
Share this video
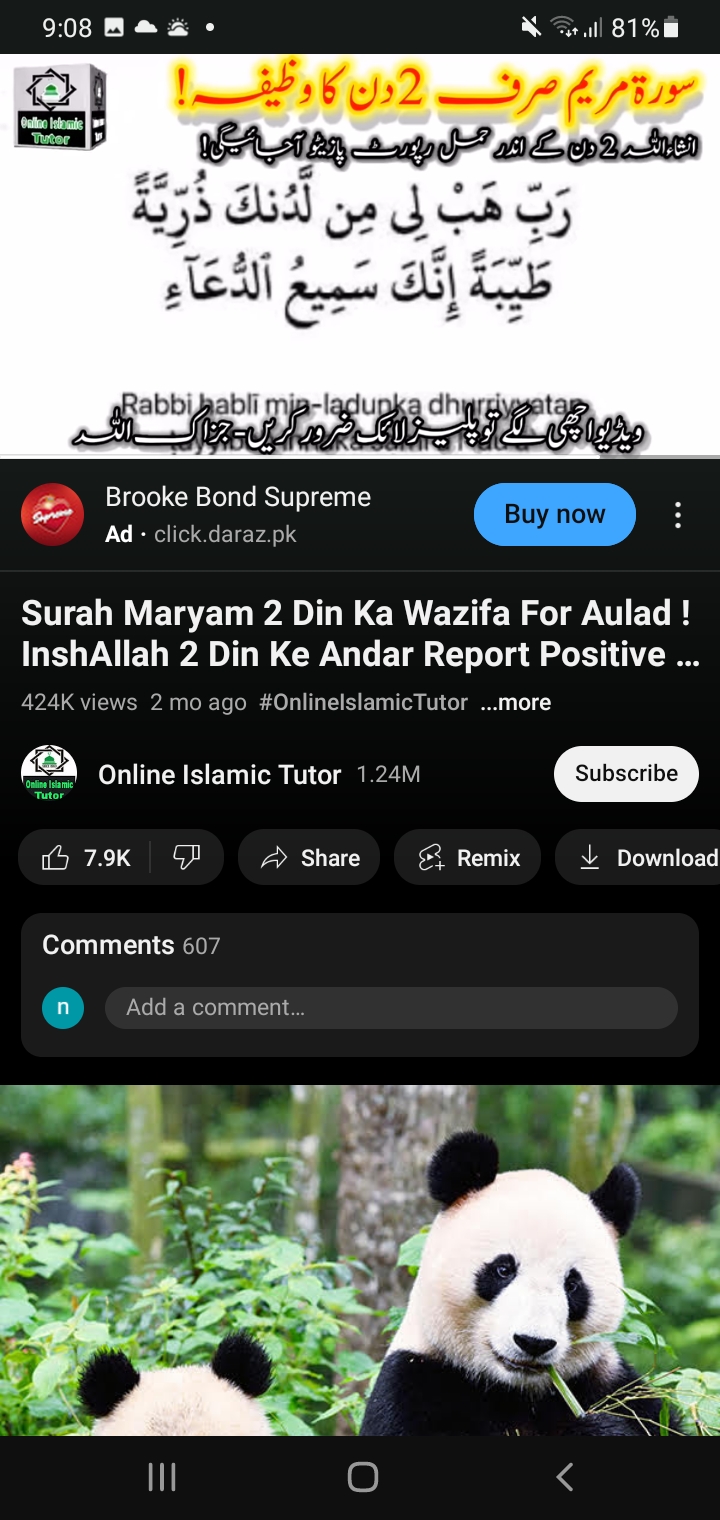[x=309, y=857]
